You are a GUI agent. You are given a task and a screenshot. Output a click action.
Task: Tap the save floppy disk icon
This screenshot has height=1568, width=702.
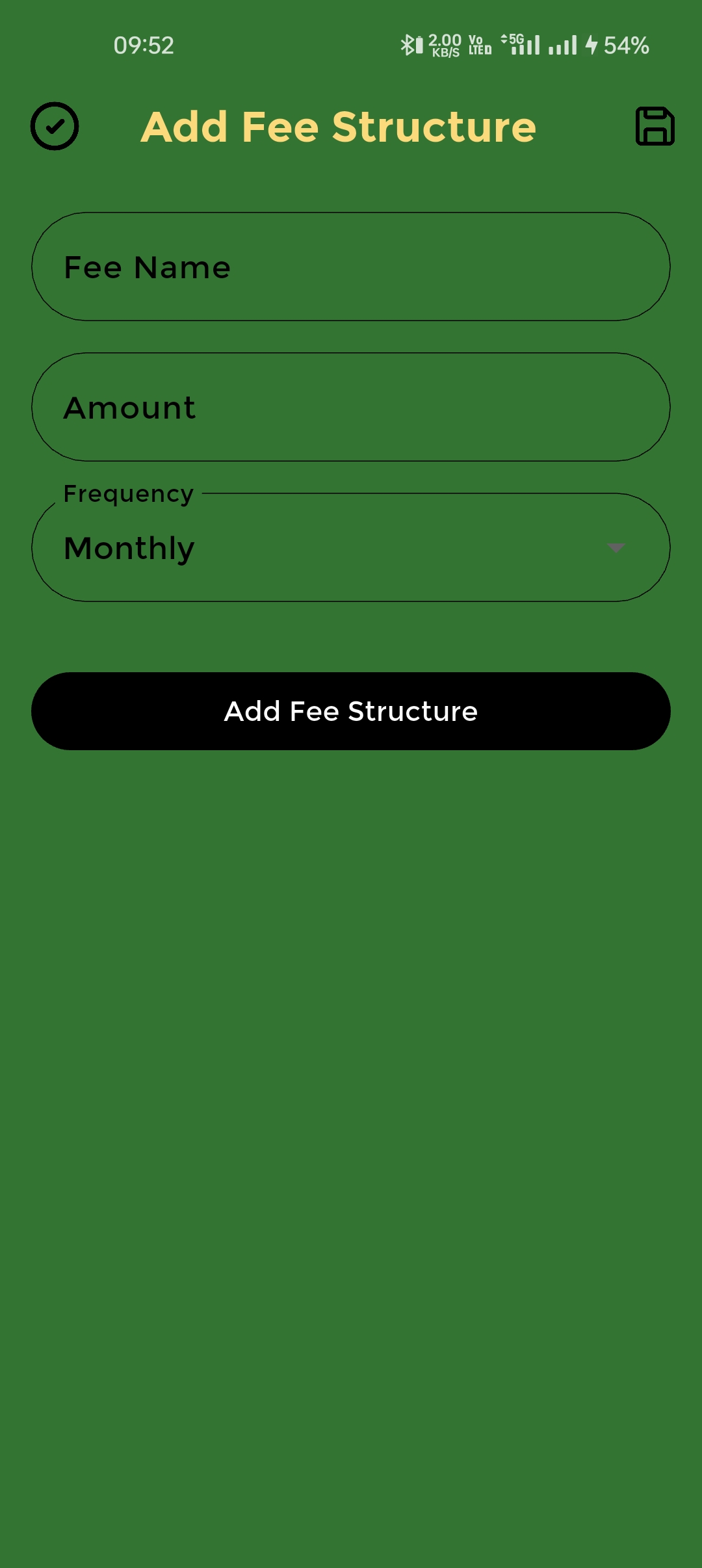[655, 126]
